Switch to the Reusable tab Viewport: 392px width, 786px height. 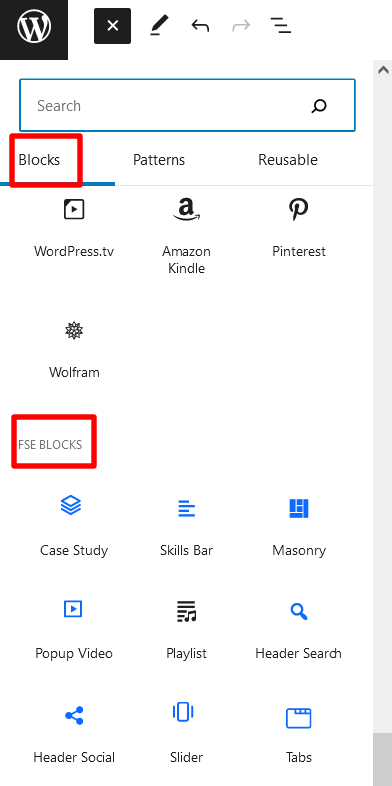pyautogui.click(x=288, y=160)
